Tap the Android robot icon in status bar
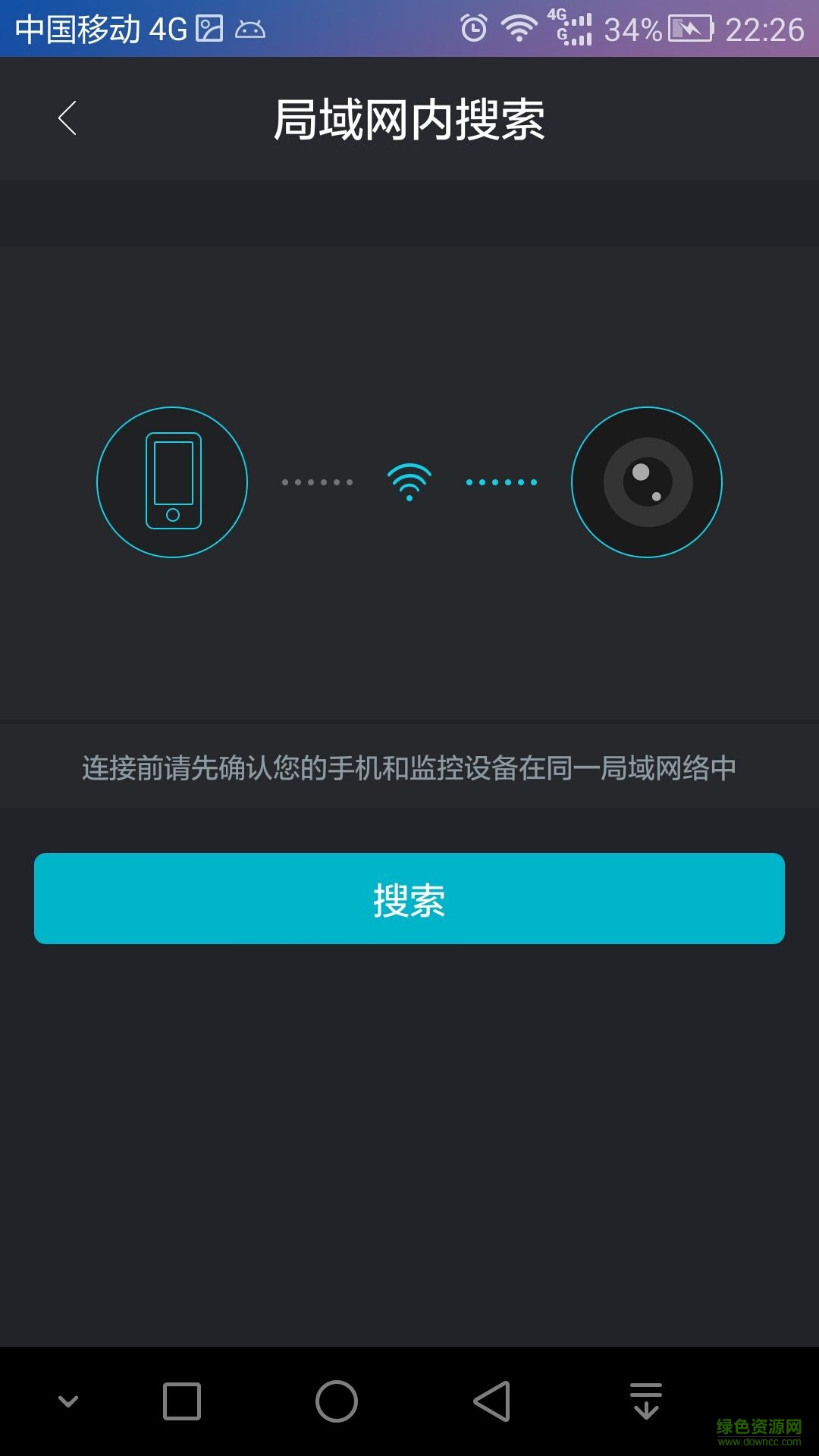 (x=250, y=29)
